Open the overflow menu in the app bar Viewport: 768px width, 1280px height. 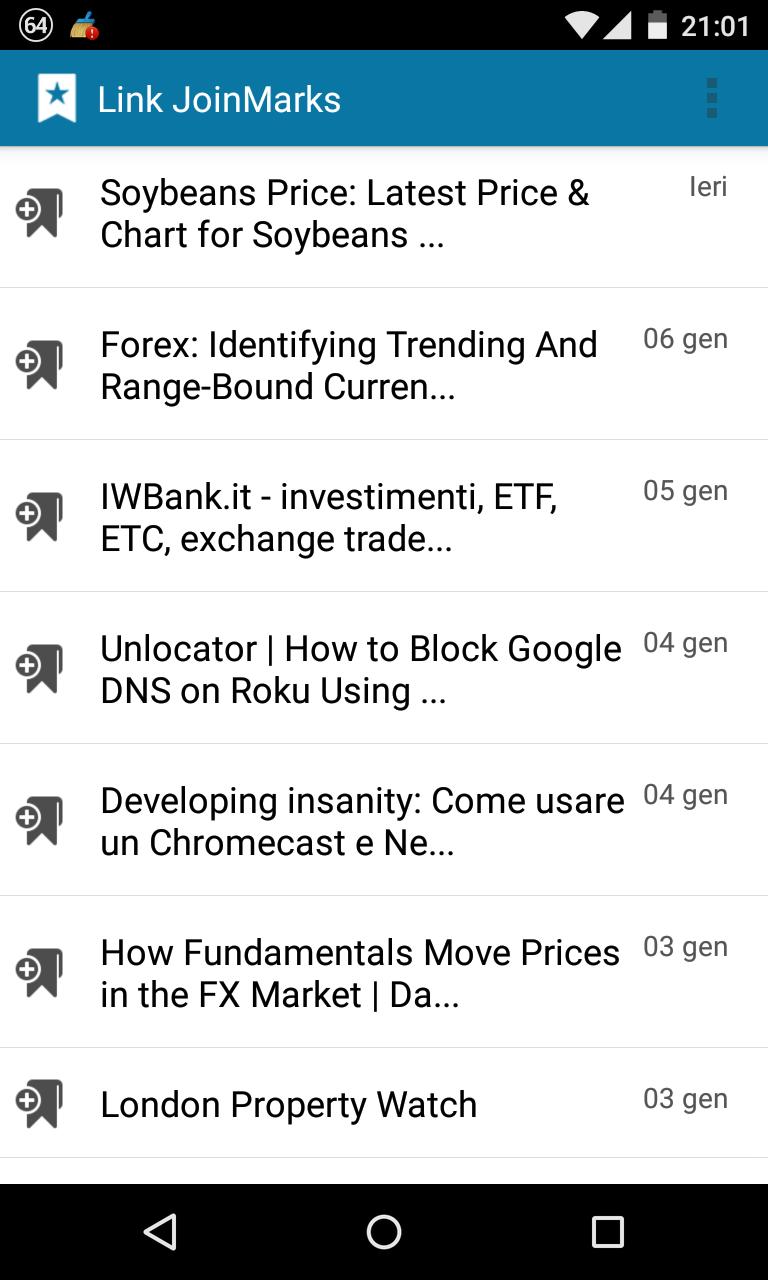(x=711, y=99)
